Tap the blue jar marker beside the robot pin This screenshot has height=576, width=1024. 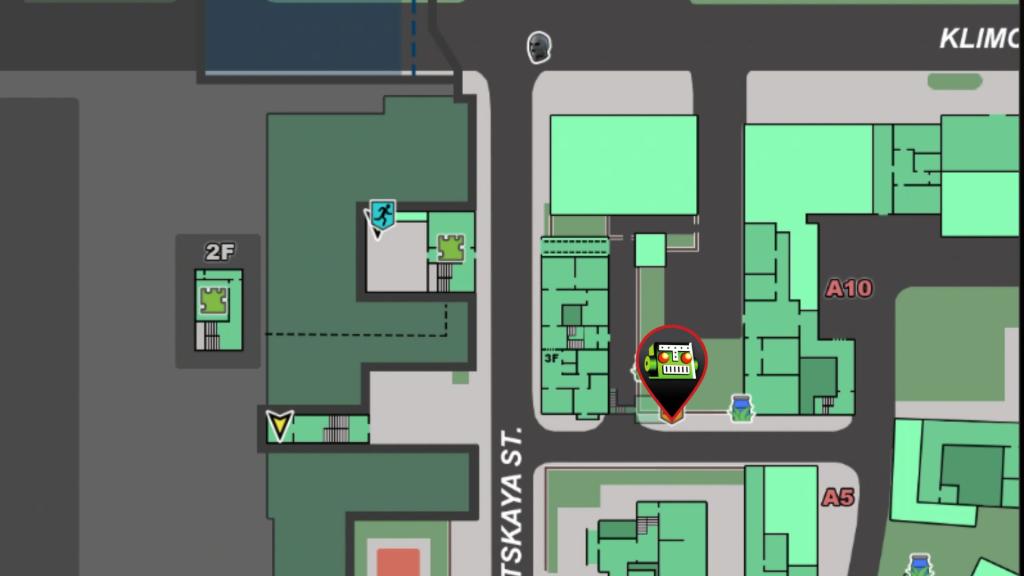[741, 406]
